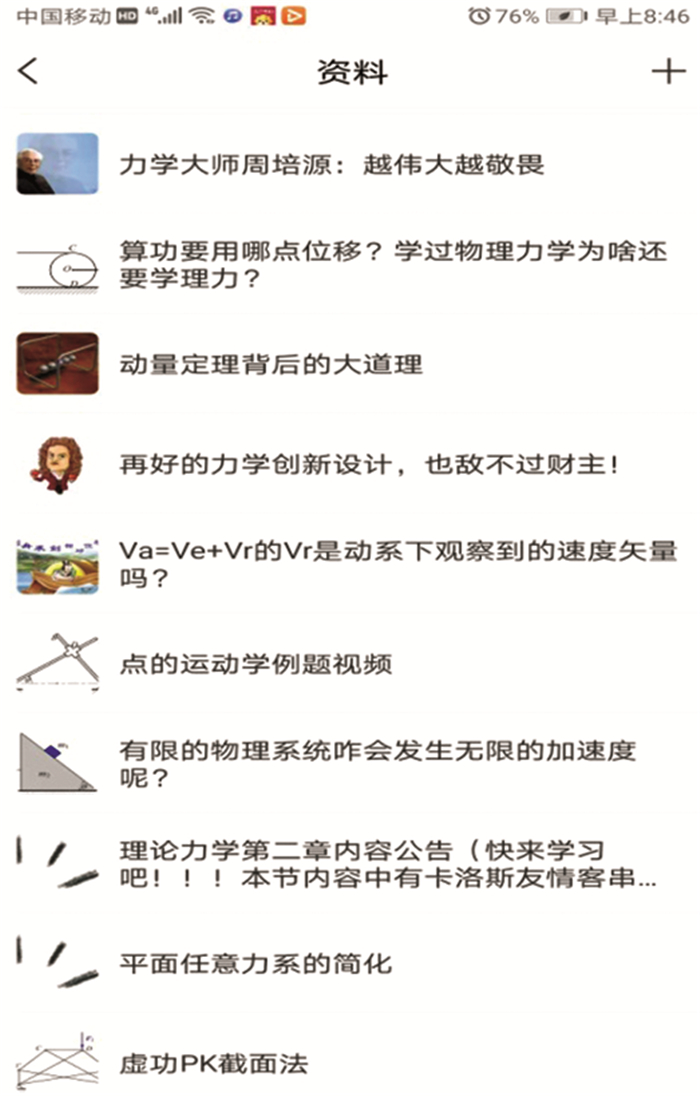Open 理论力学第二章内容公告
Screen dimensions: 700x1096
pyautogui.click(x=388, y=864)
